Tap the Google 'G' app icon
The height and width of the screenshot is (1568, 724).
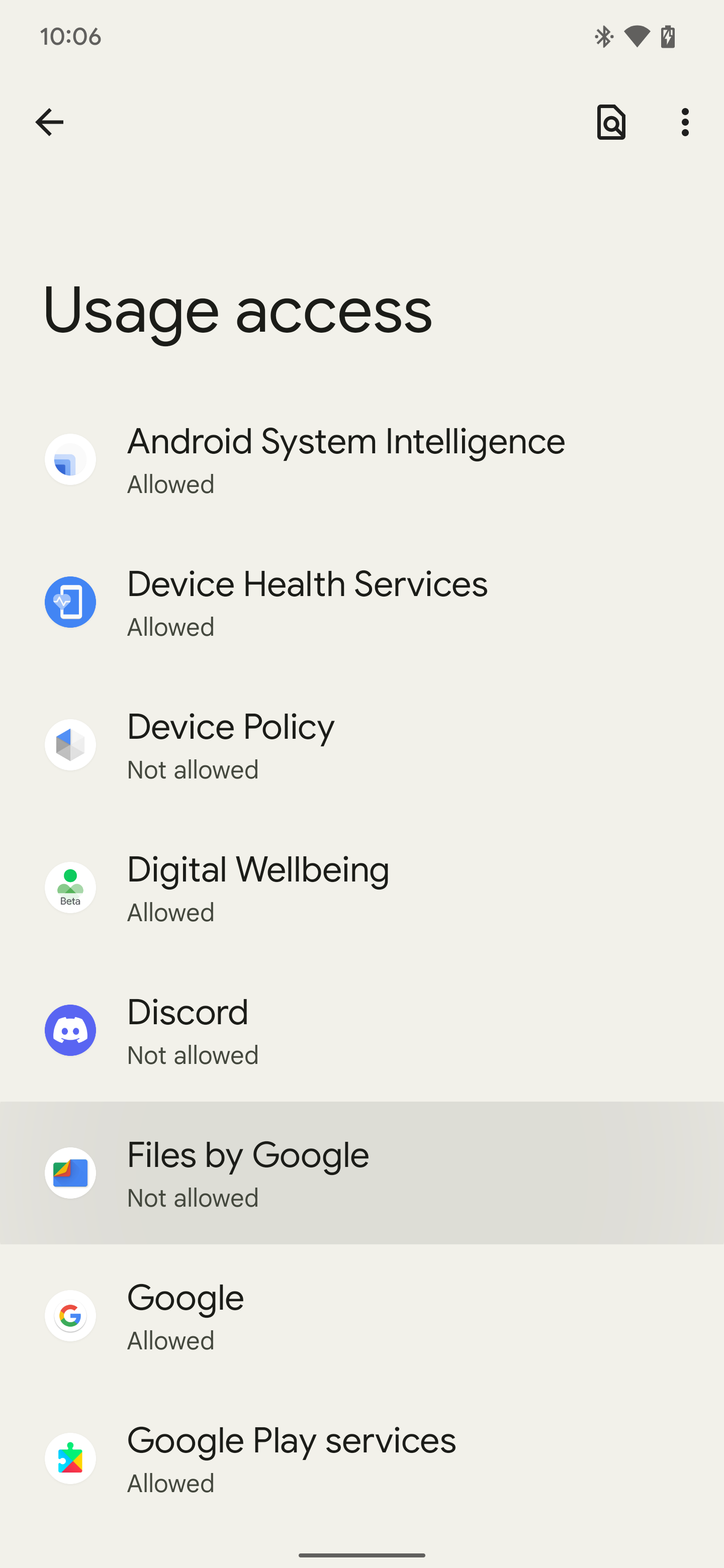[70, 1315]
